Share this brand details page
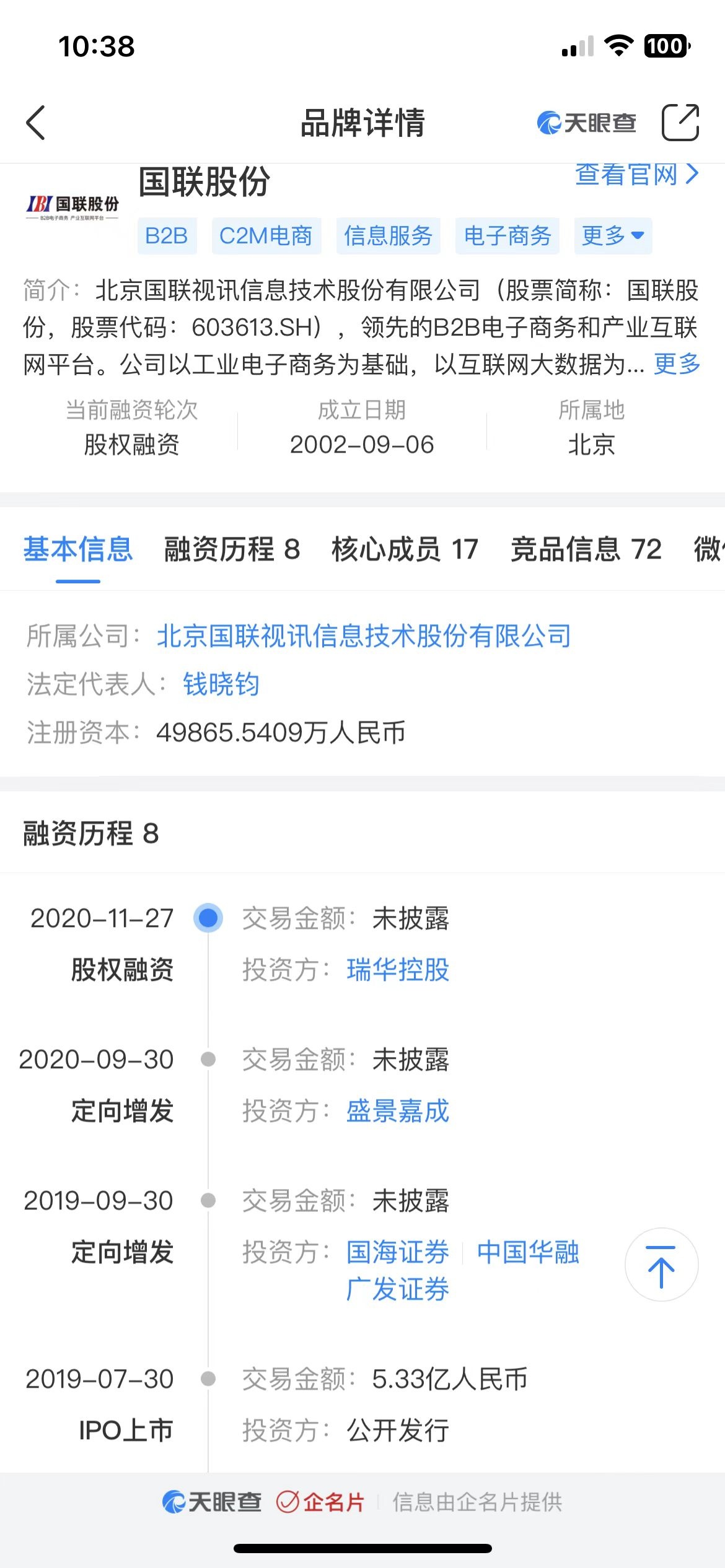 click(680, 123)
